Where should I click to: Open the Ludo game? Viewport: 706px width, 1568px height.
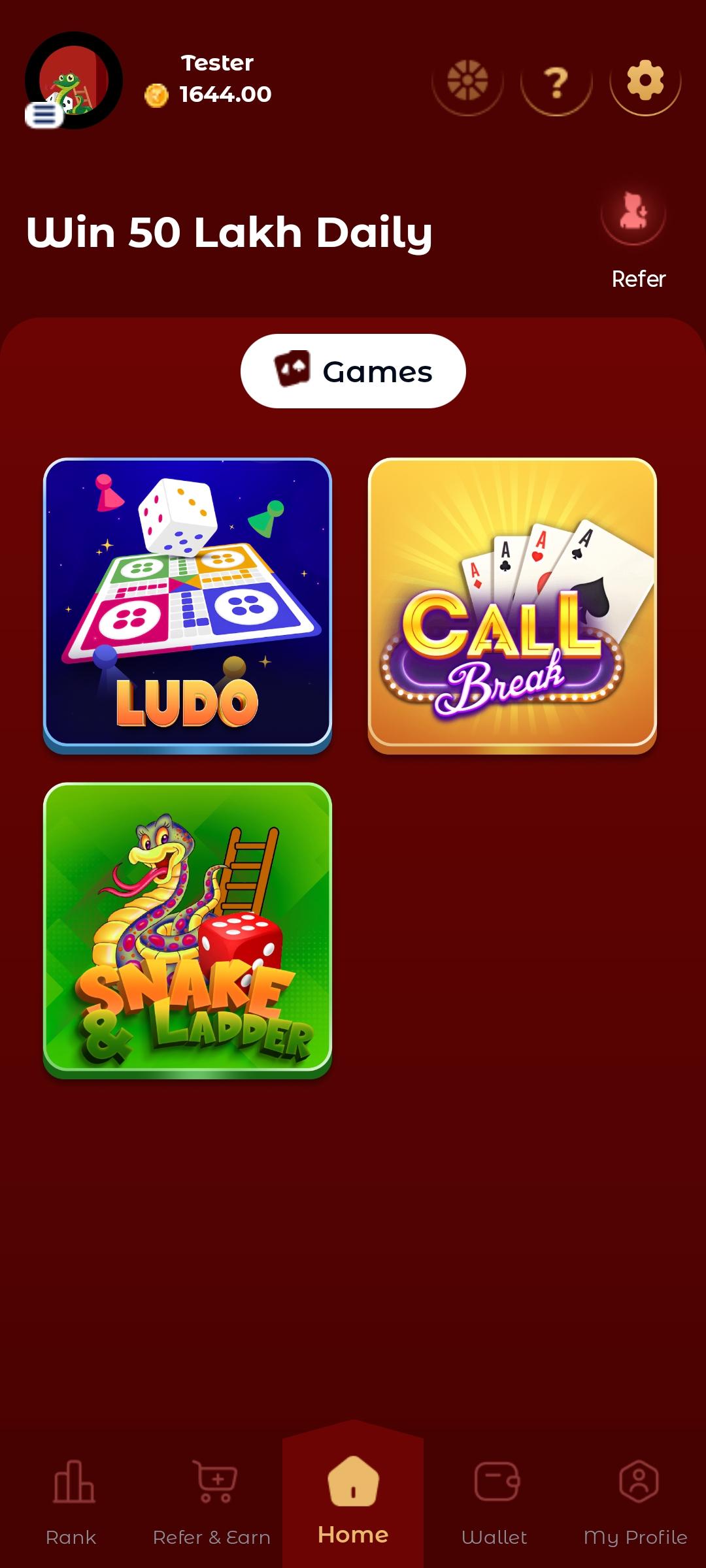188,604
